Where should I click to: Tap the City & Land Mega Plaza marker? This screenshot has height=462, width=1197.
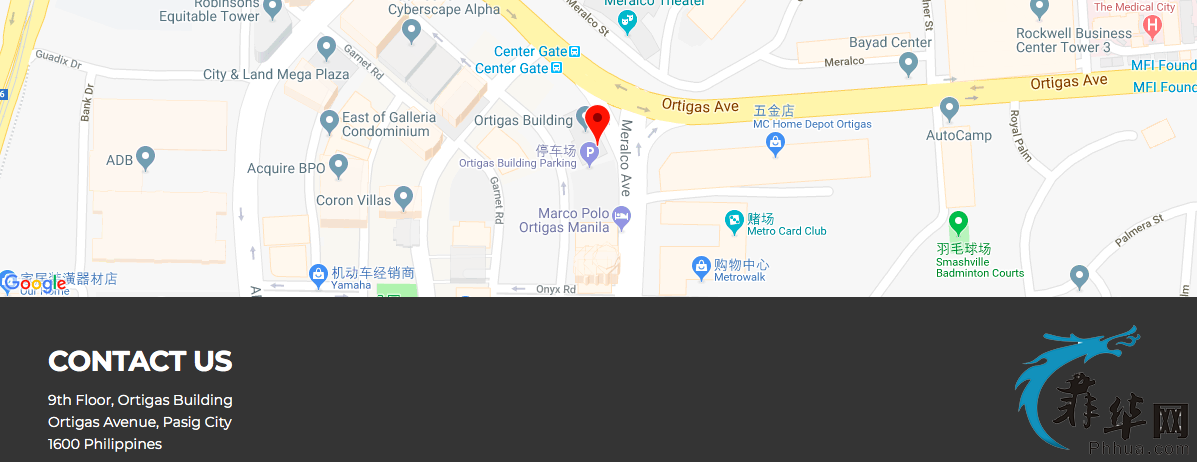coord(325,47)
